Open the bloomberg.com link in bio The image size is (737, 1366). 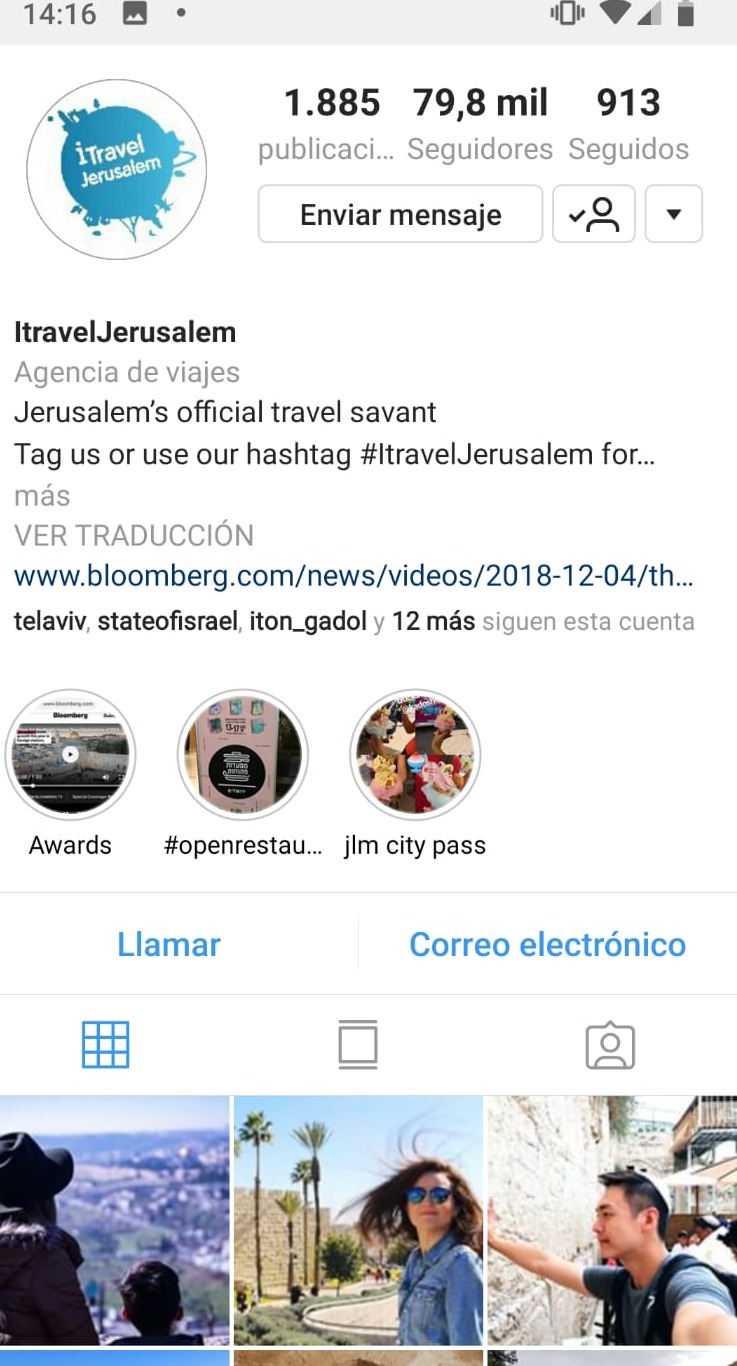353,577
